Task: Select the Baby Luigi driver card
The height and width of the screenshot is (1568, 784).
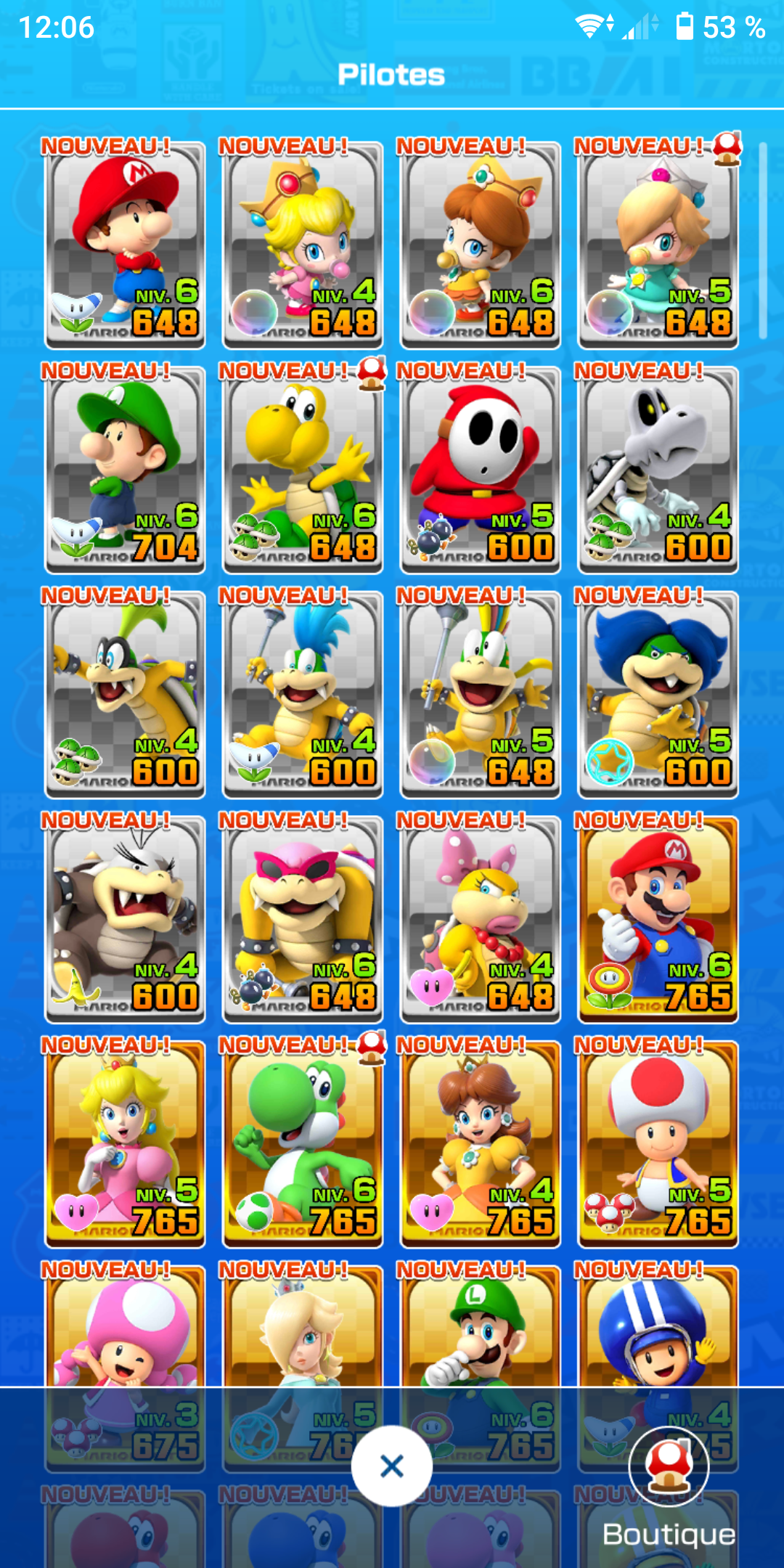Action: pos(125,470)
